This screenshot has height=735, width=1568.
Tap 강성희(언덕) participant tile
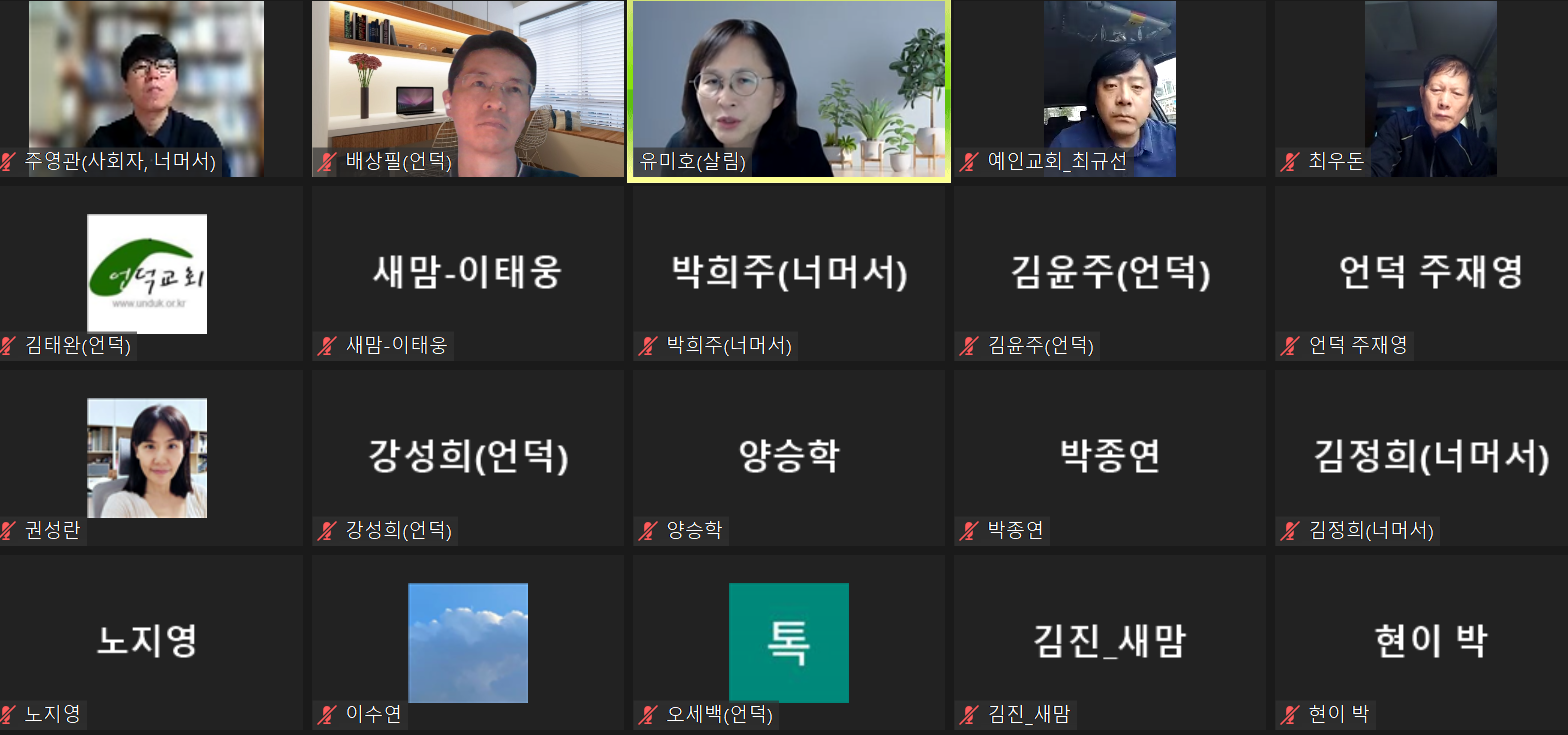tap(468, 457)
